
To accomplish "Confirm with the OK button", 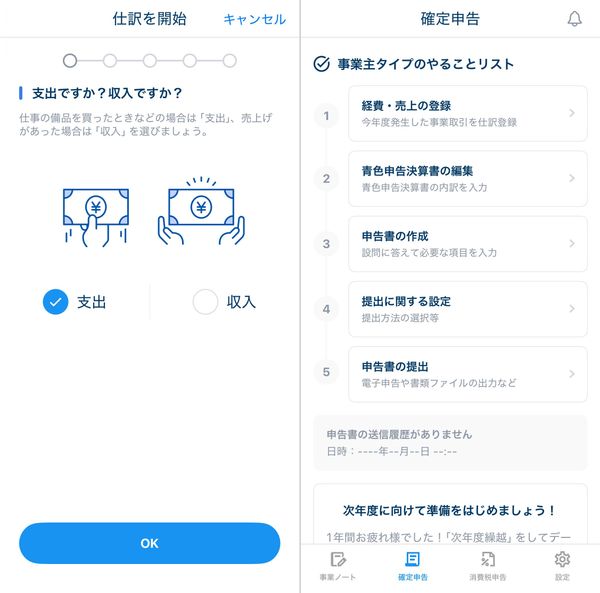I will click(150, 543).
